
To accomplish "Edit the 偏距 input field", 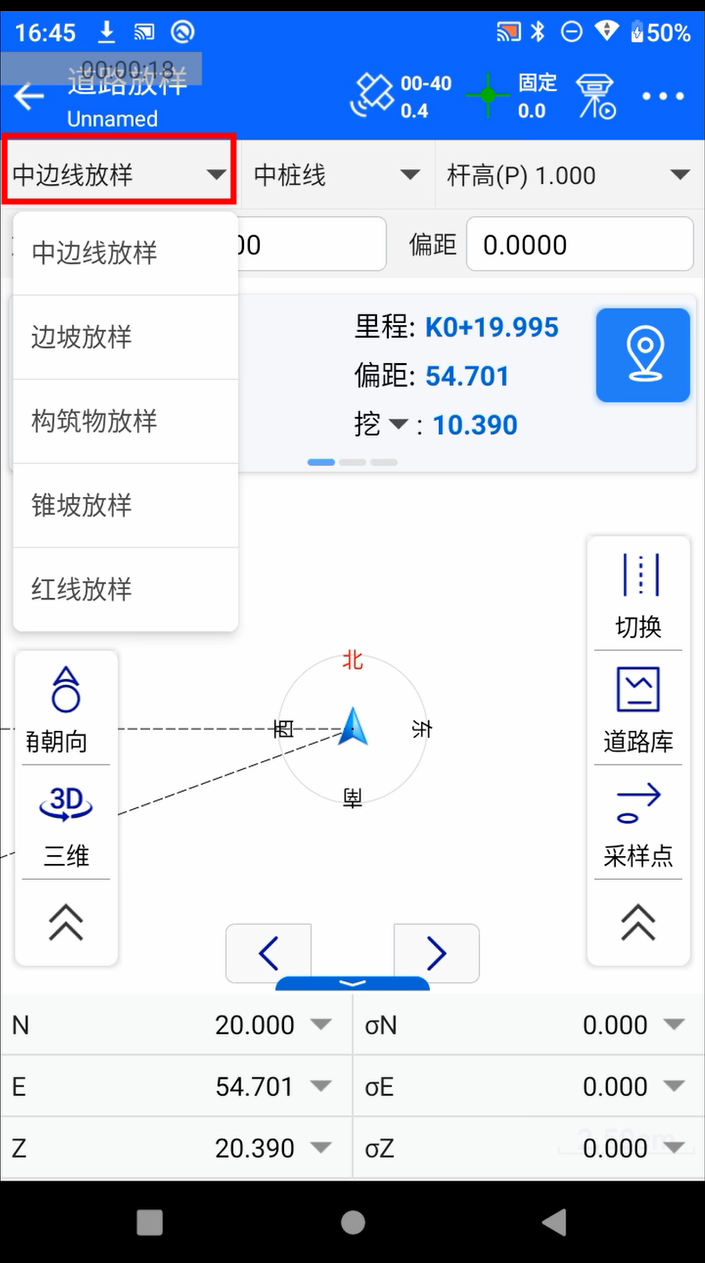I will point(579,245).
